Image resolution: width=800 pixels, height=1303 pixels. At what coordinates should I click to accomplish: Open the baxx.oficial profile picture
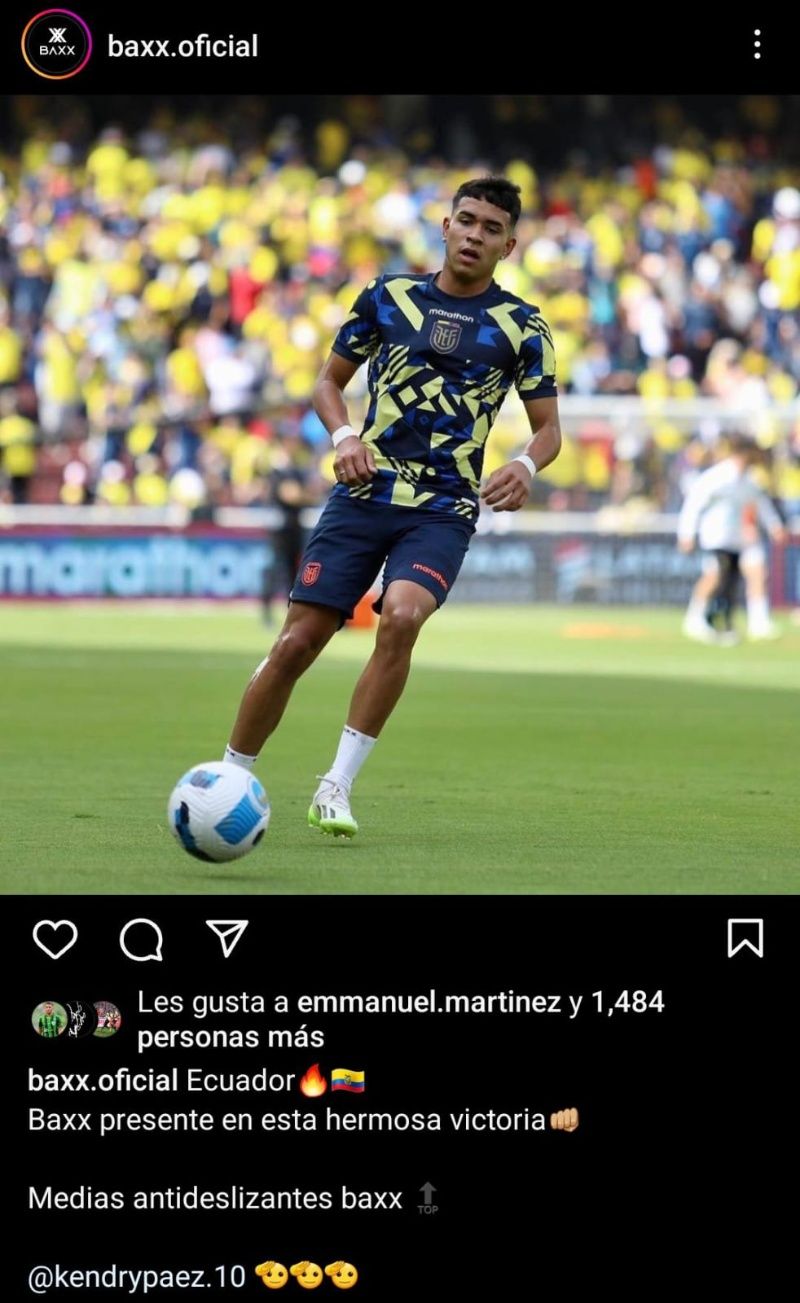pos(56,44)
